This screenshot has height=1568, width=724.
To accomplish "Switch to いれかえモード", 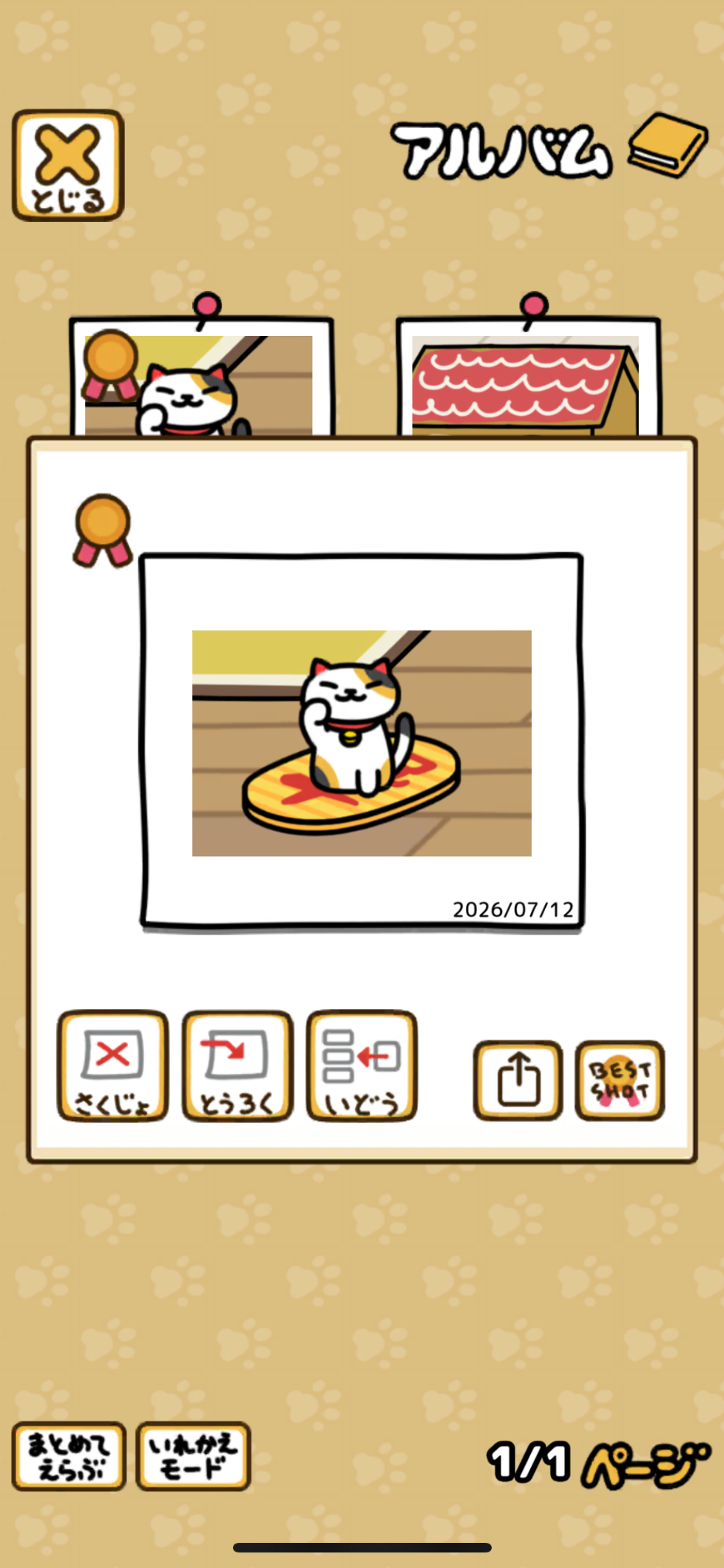I will [194, 1456].
